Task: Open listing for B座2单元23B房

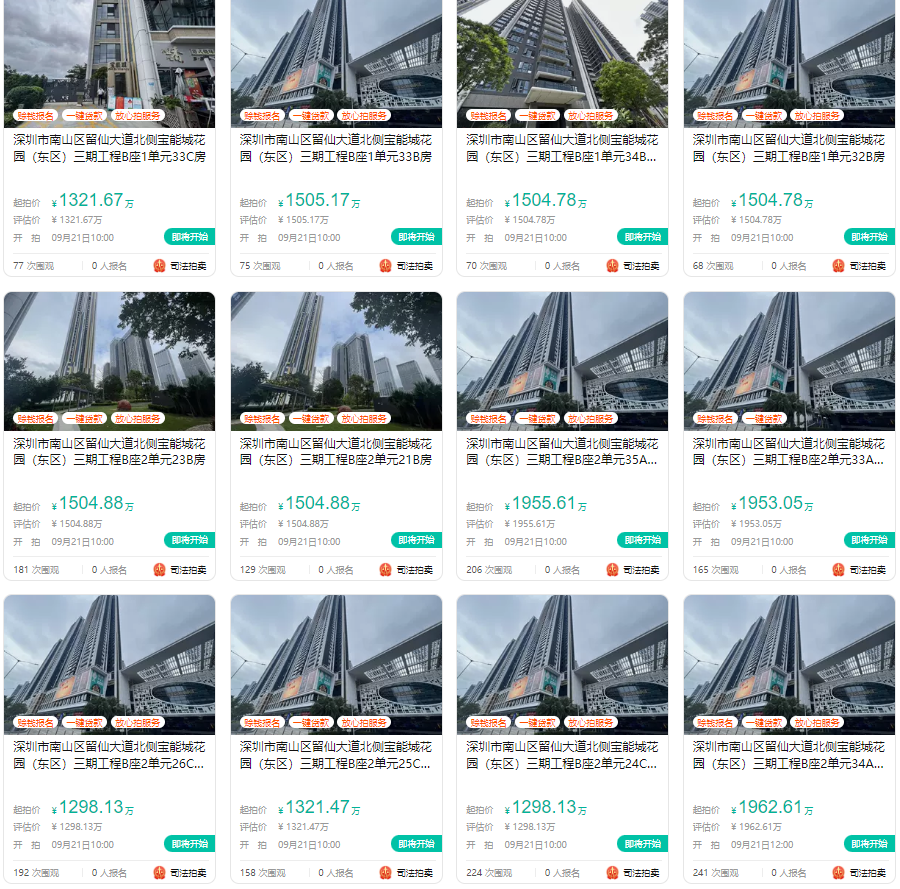Action: pyautogui.click(x=110, y=452)
